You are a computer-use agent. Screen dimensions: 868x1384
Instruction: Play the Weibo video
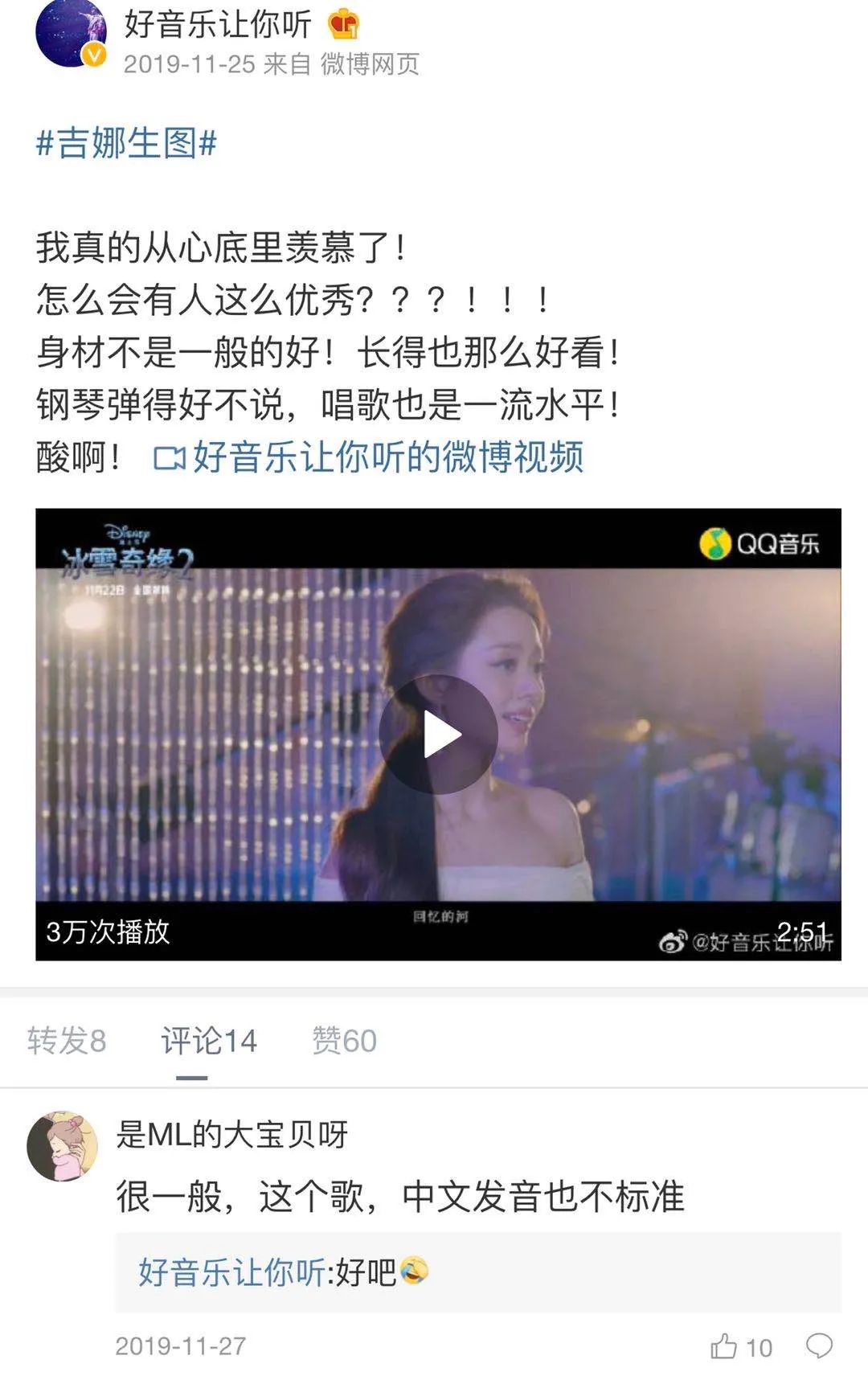click(x=438, y=735)
